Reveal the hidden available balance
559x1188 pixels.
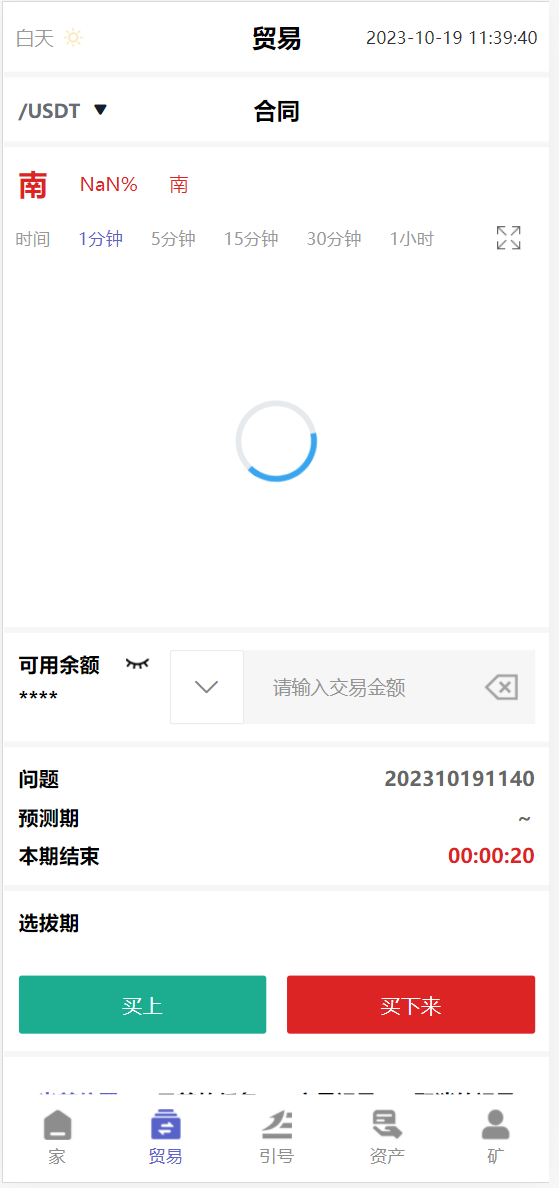pos(137,664)
